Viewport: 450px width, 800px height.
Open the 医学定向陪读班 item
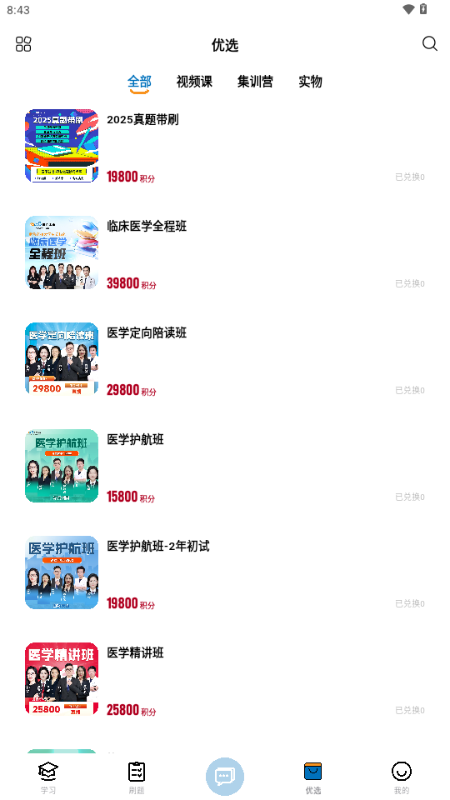[x=225, y=359]
